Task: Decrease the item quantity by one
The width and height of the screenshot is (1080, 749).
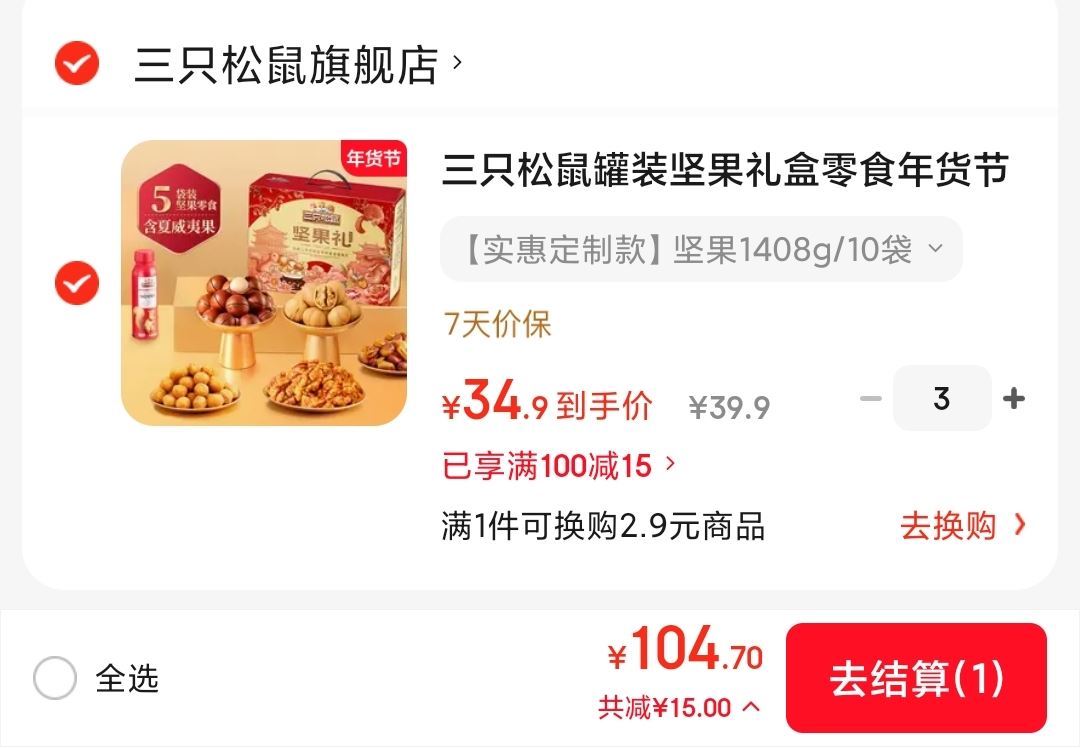Action: point(871,398)
